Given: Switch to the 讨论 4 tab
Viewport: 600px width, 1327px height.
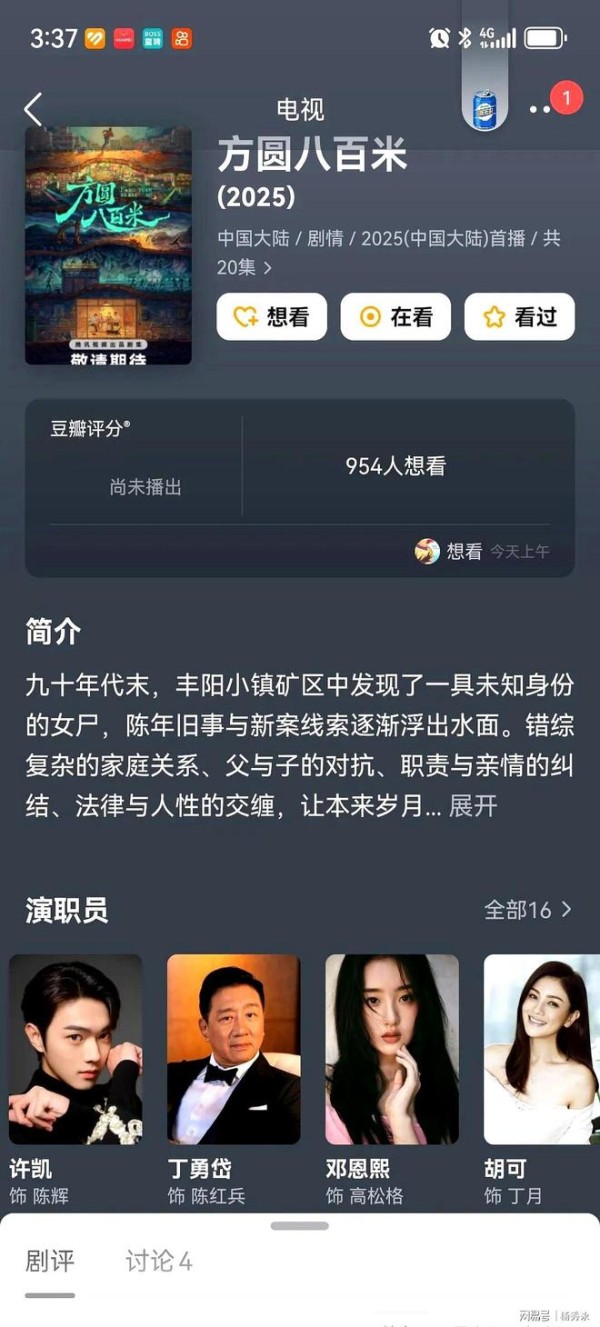Looking at the screenshot, I should click(158, 1261).
